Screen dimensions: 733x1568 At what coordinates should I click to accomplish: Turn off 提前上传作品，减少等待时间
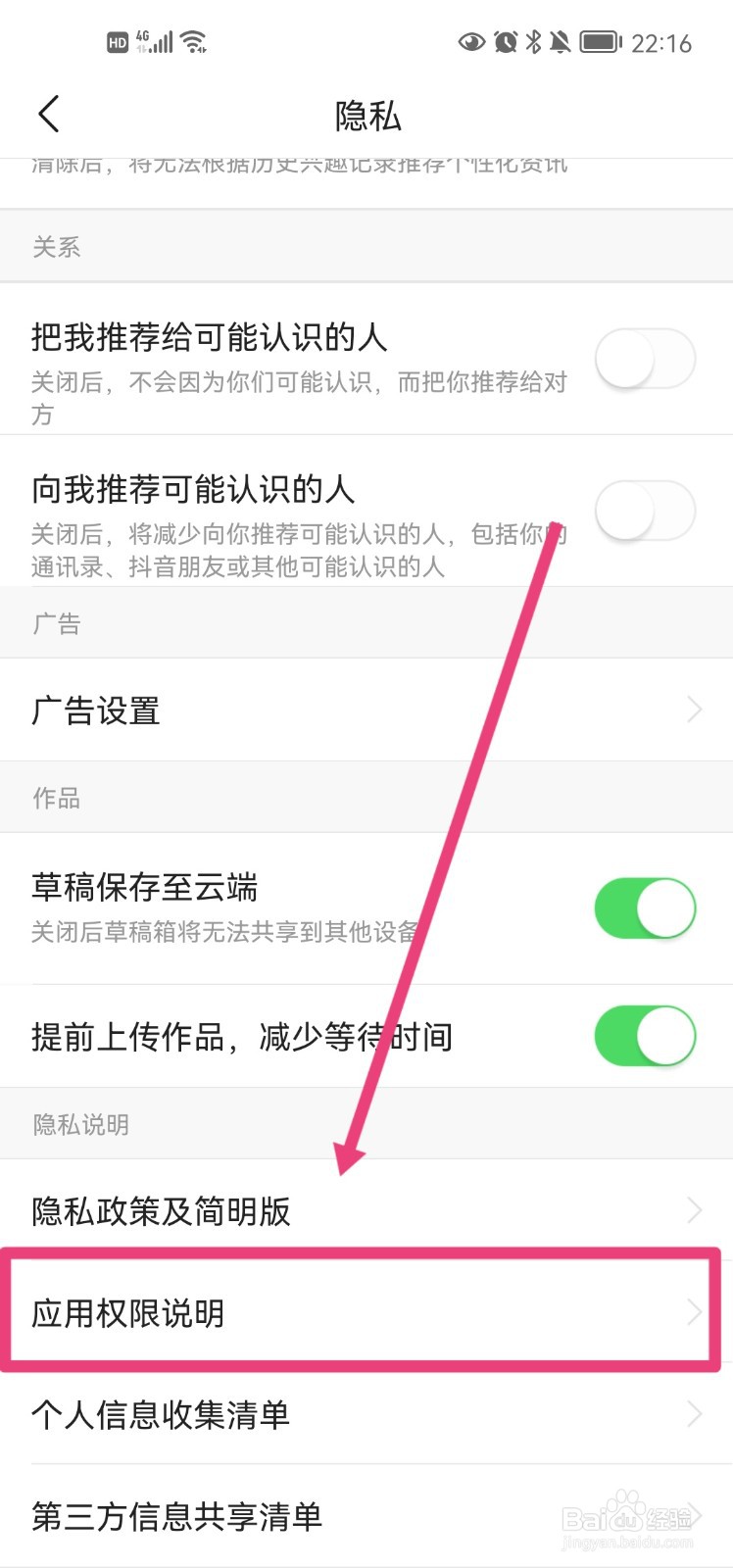[x=645, y=1035]
